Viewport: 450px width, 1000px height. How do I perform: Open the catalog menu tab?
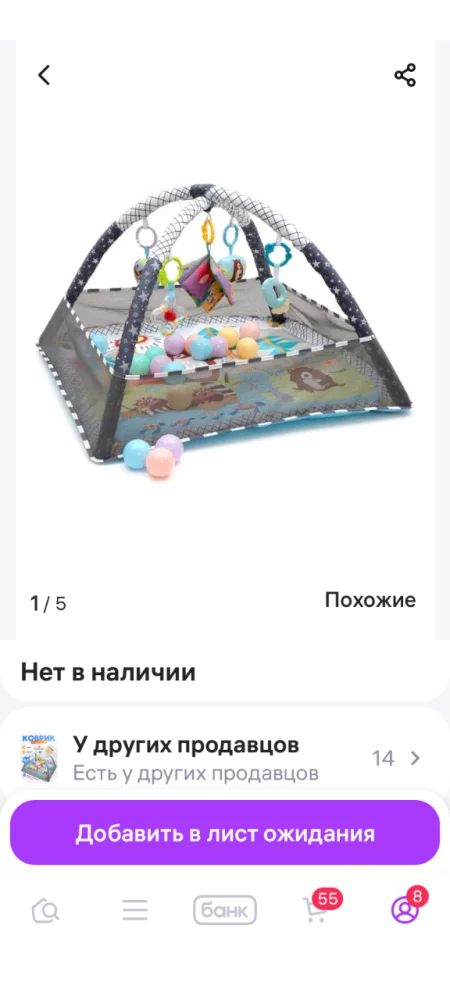135,910
